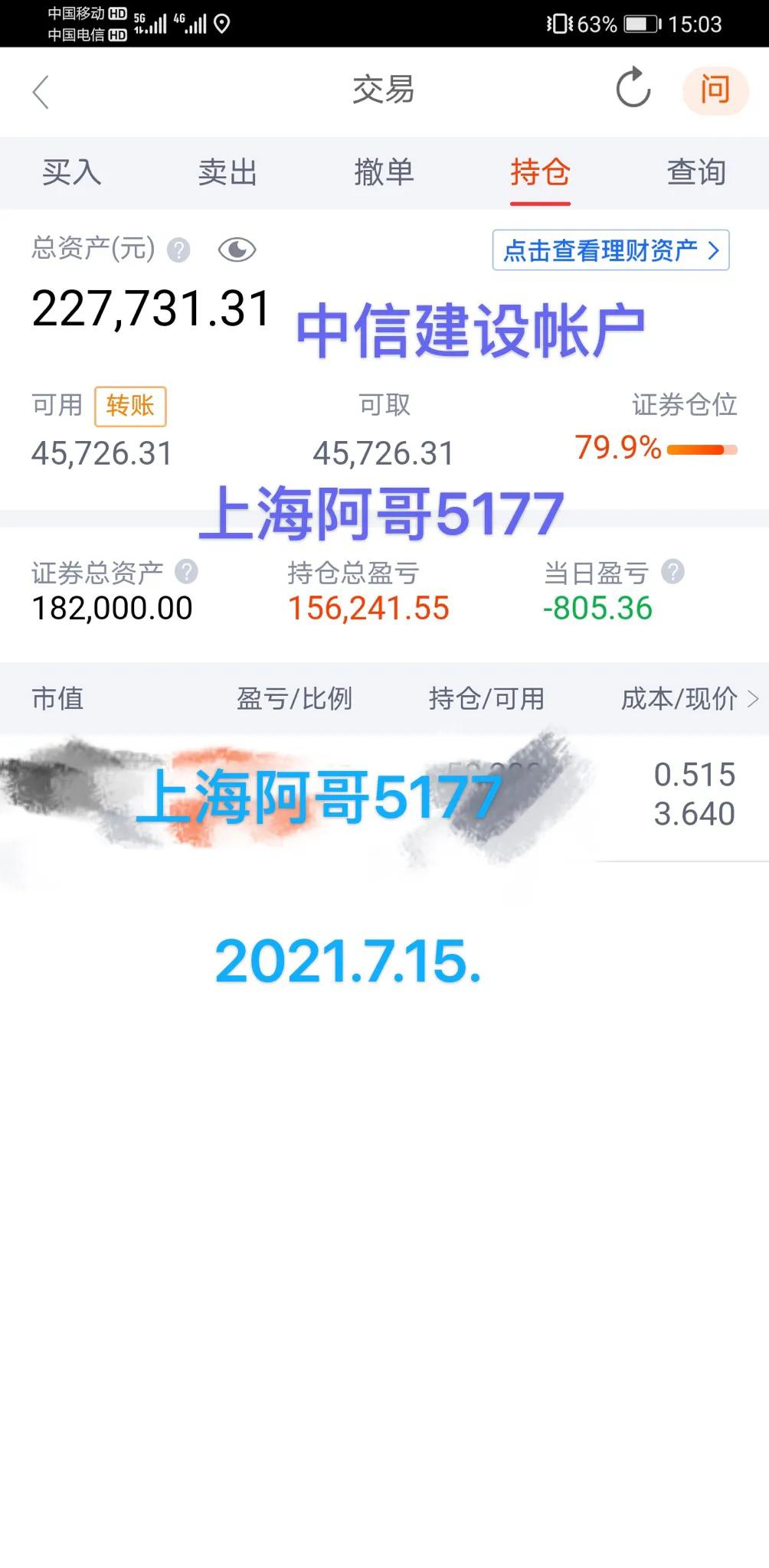This screenshot has width=769, height=1568.
Task: Switch to the 买入 tab
Action: tap(72, 172)
